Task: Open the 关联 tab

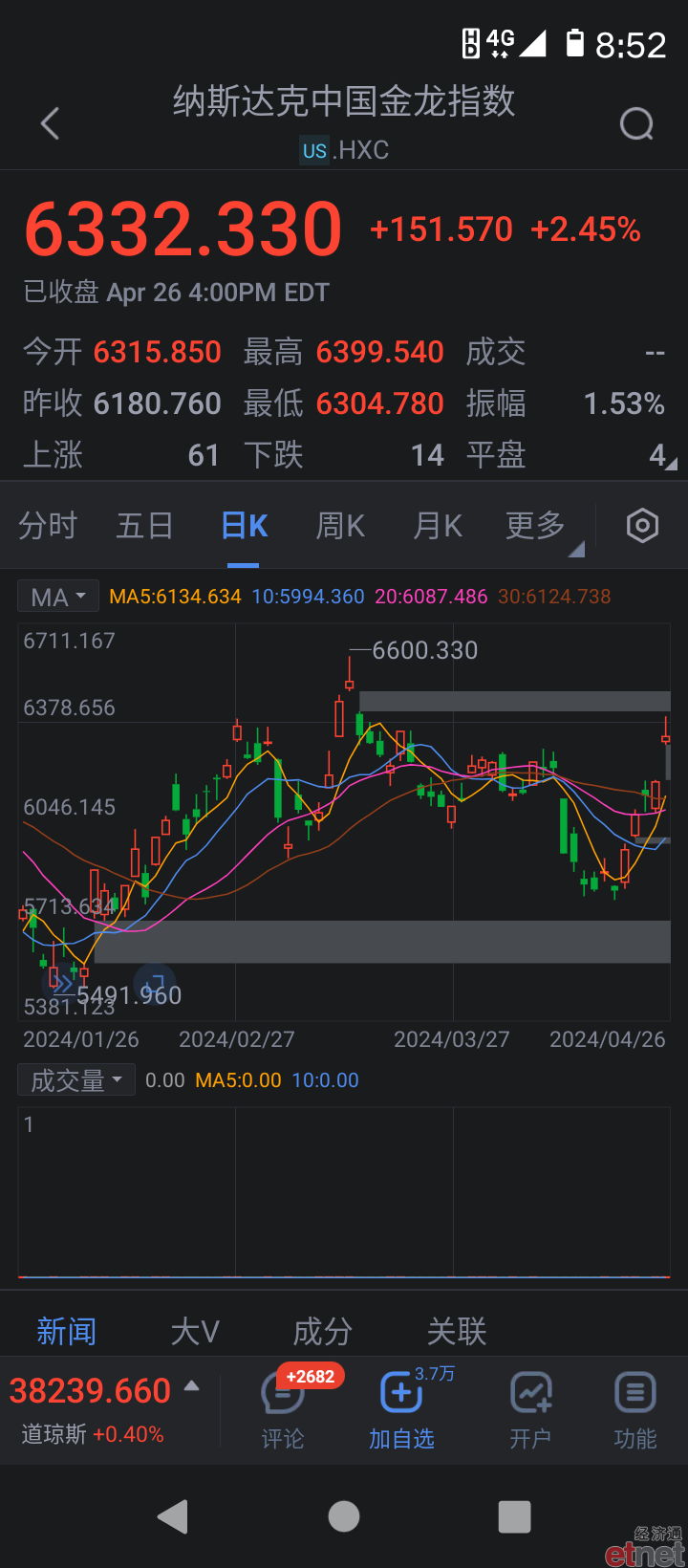Action: click(457, 1331)
